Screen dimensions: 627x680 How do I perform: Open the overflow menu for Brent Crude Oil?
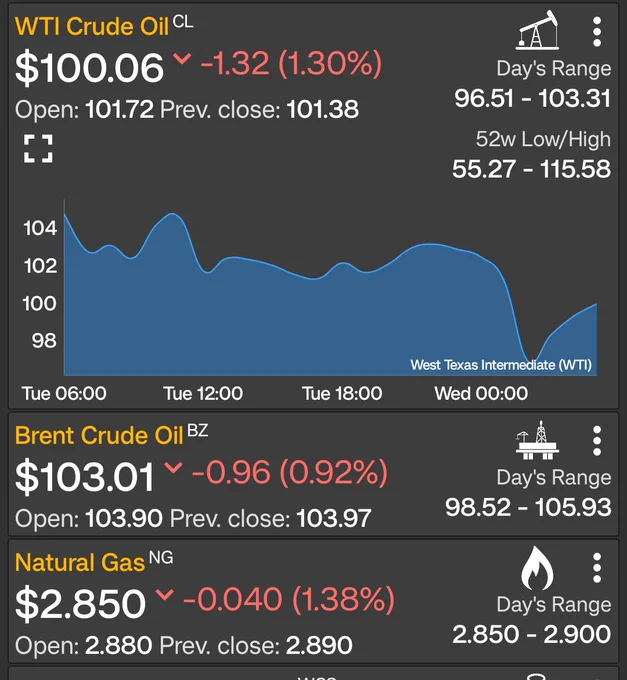click(x=597, y=441)
